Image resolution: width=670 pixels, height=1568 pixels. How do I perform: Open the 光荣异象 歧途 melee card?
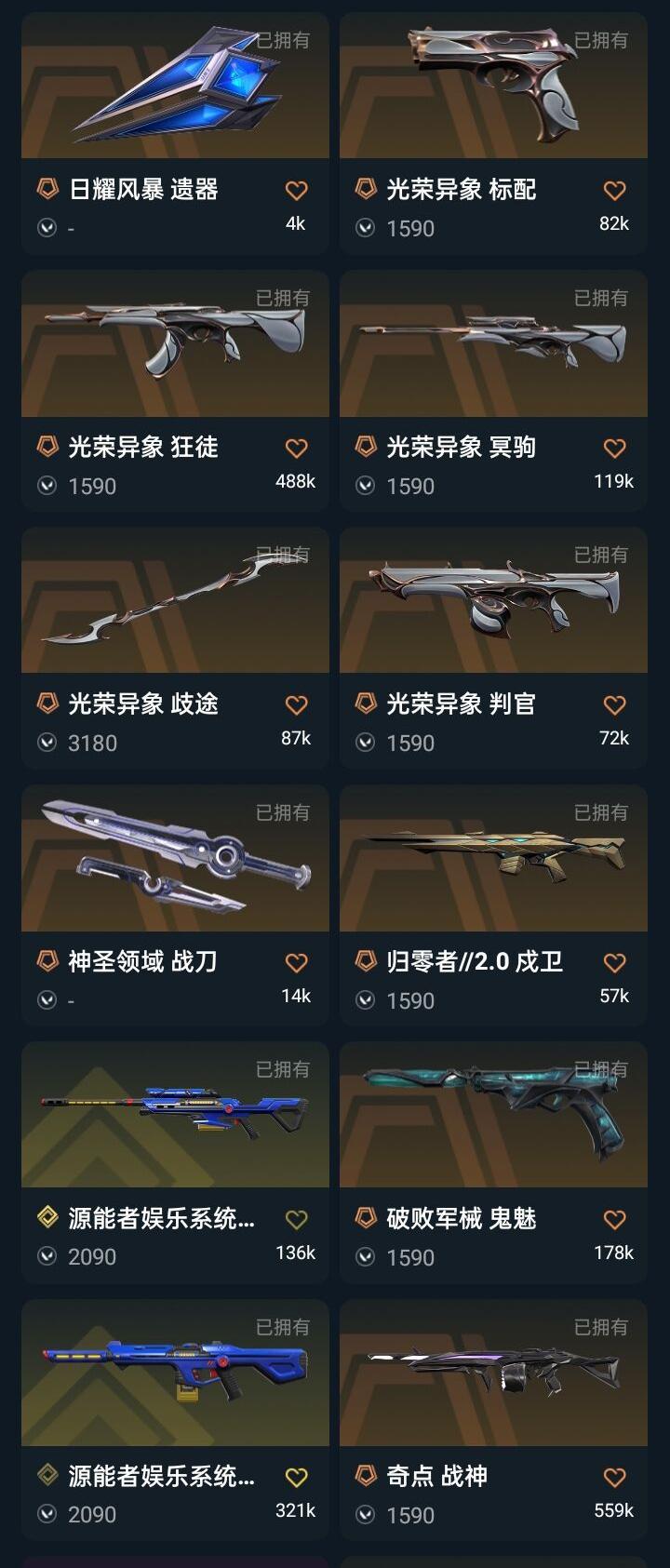point(175,649)
